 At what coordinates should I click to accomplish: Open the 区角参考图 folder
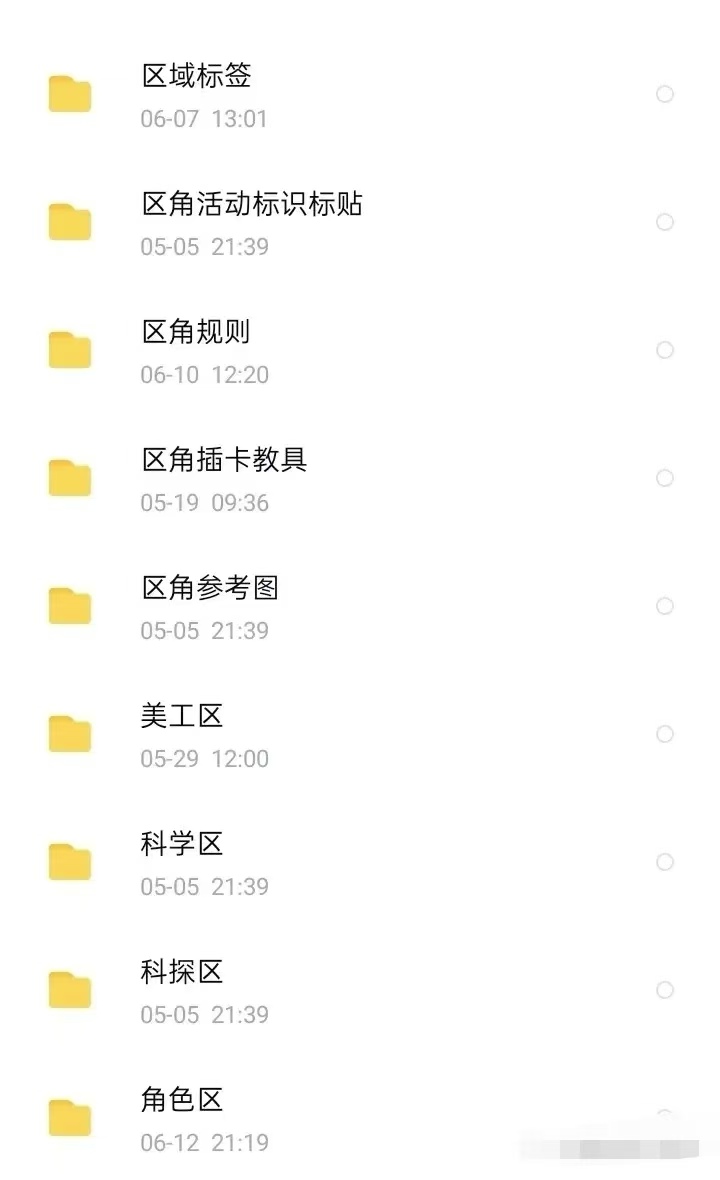(x=360, y=607)
